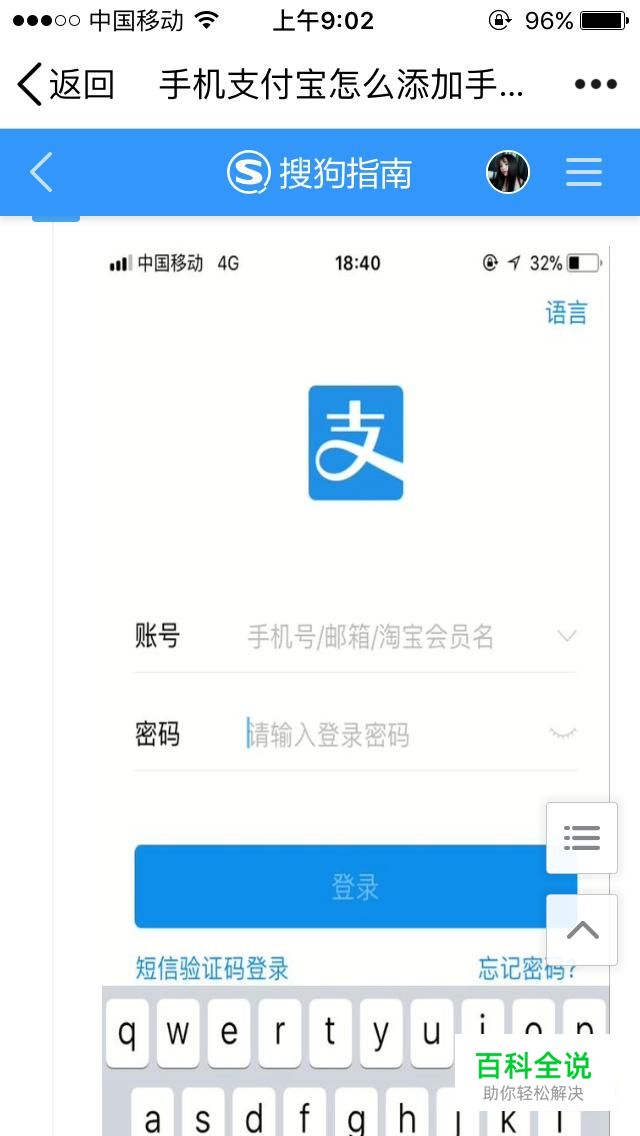Open the three-dot overflow menu
Viewport: 640px width, 1136px height.
(x=596, y=84)
